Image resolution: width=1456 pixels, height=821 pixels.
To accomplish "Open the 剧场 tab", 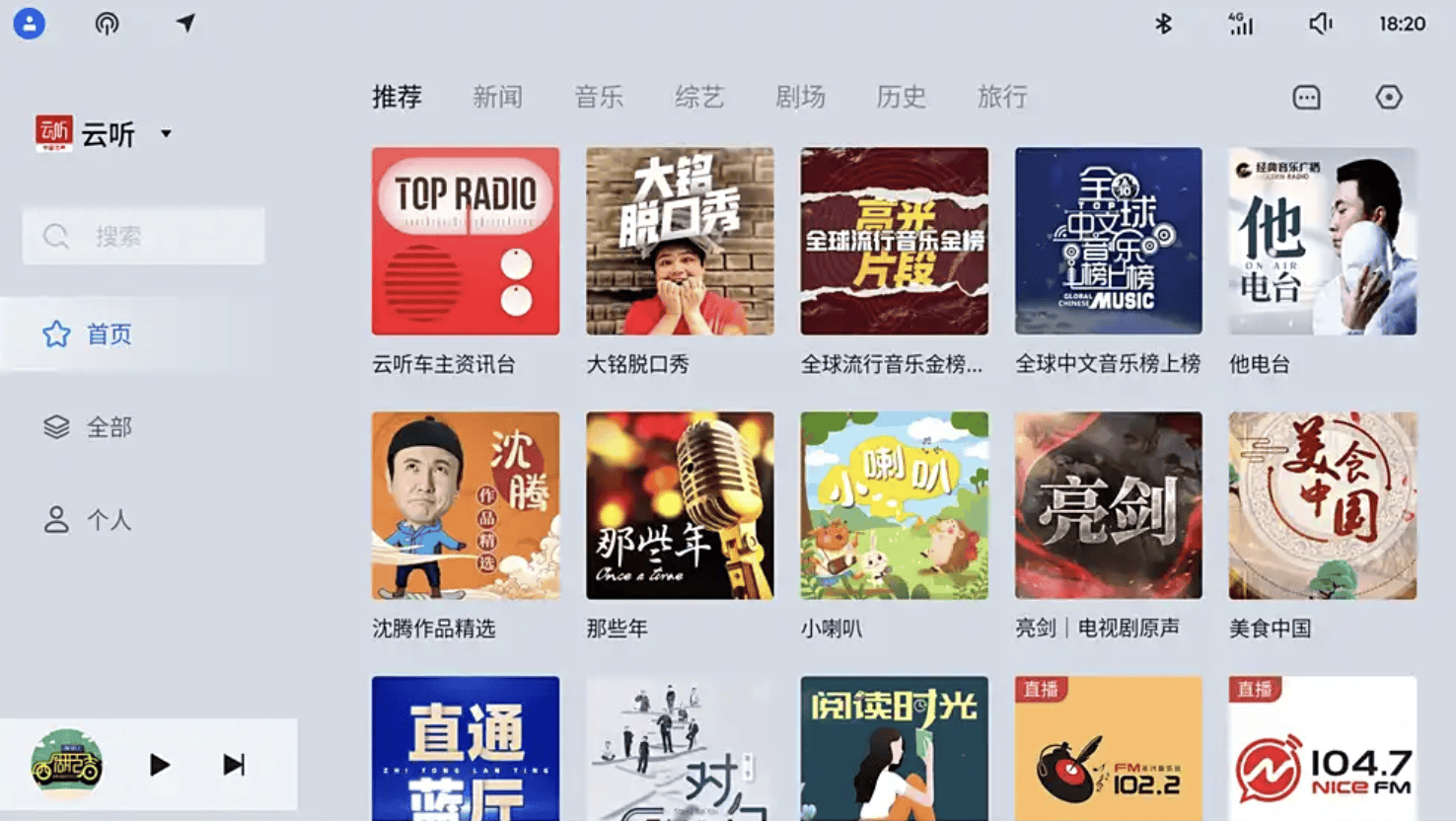I will tap(800, 97).
